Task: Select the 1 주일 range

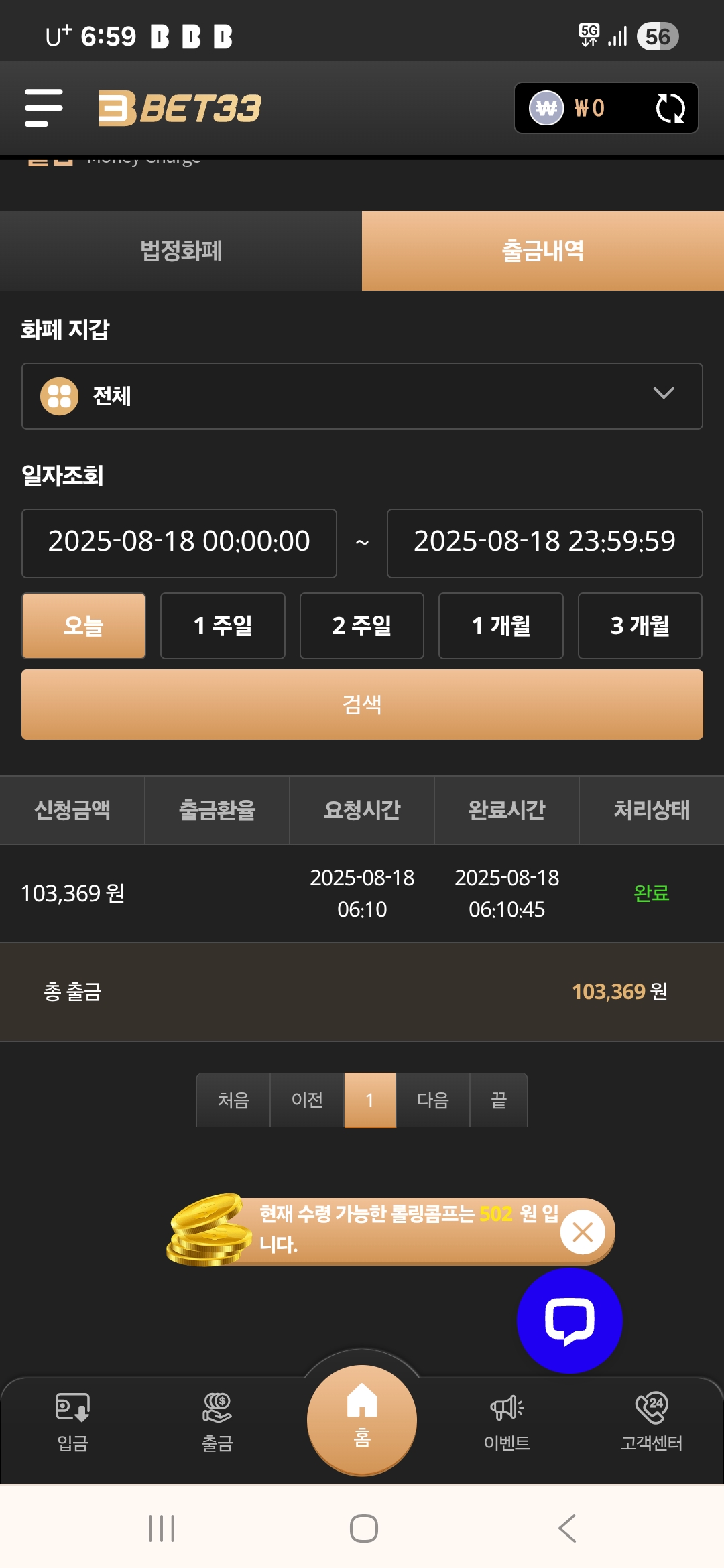Action: [223, 626]
